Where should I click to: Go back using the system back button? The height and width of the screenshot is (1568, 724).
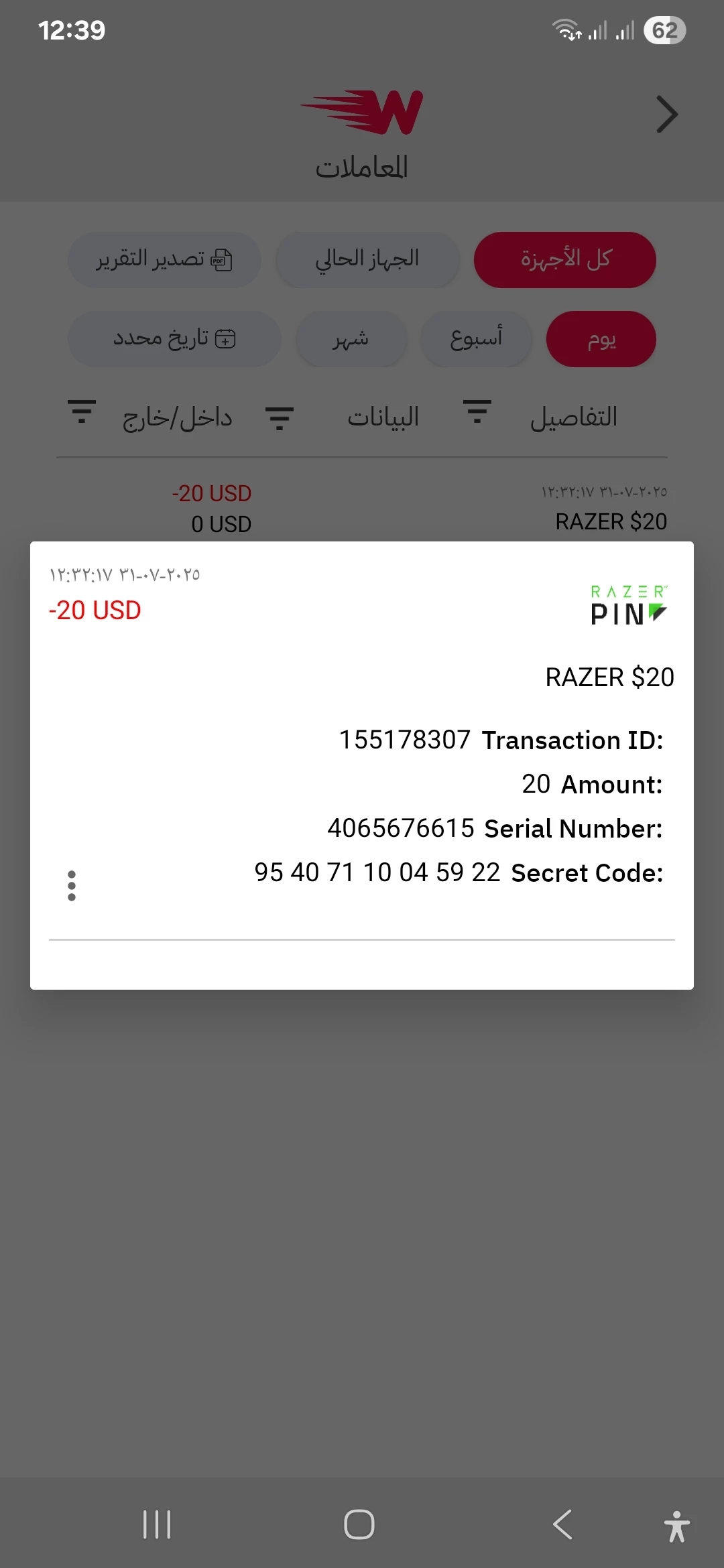click(x=562, y=1524)
